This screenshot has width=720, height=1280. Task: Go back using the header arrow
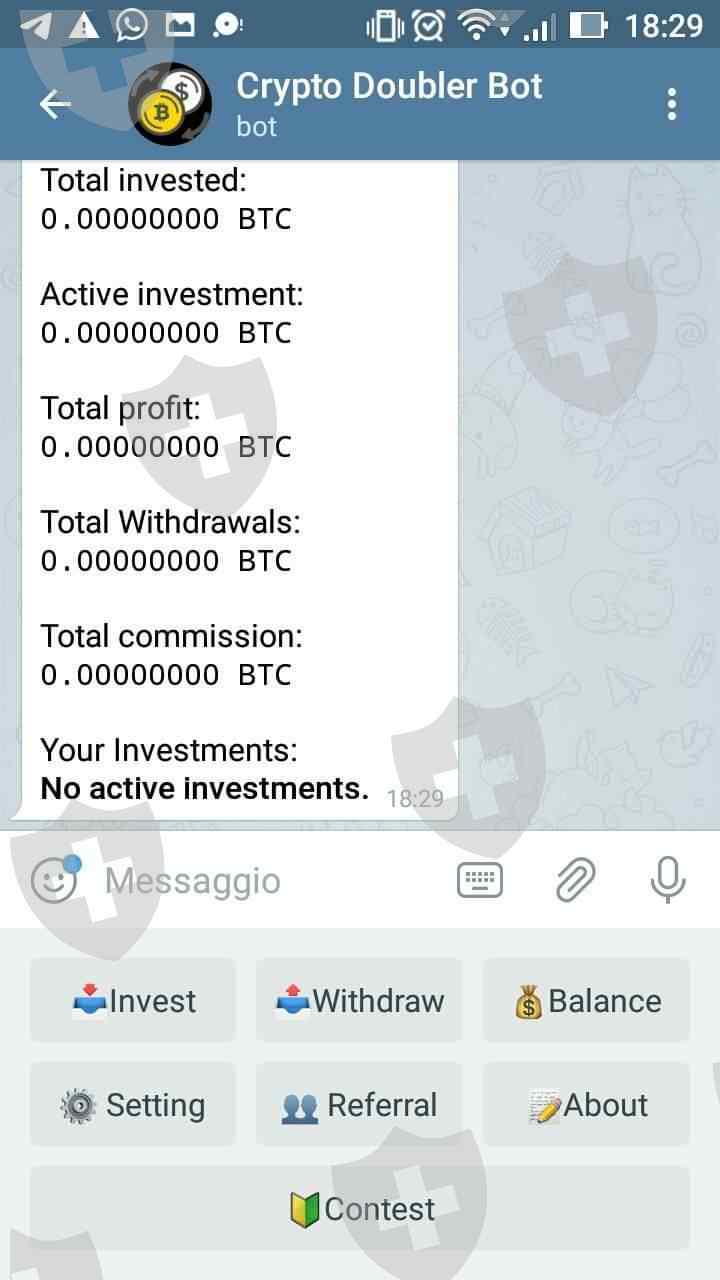tap(55, 104)
